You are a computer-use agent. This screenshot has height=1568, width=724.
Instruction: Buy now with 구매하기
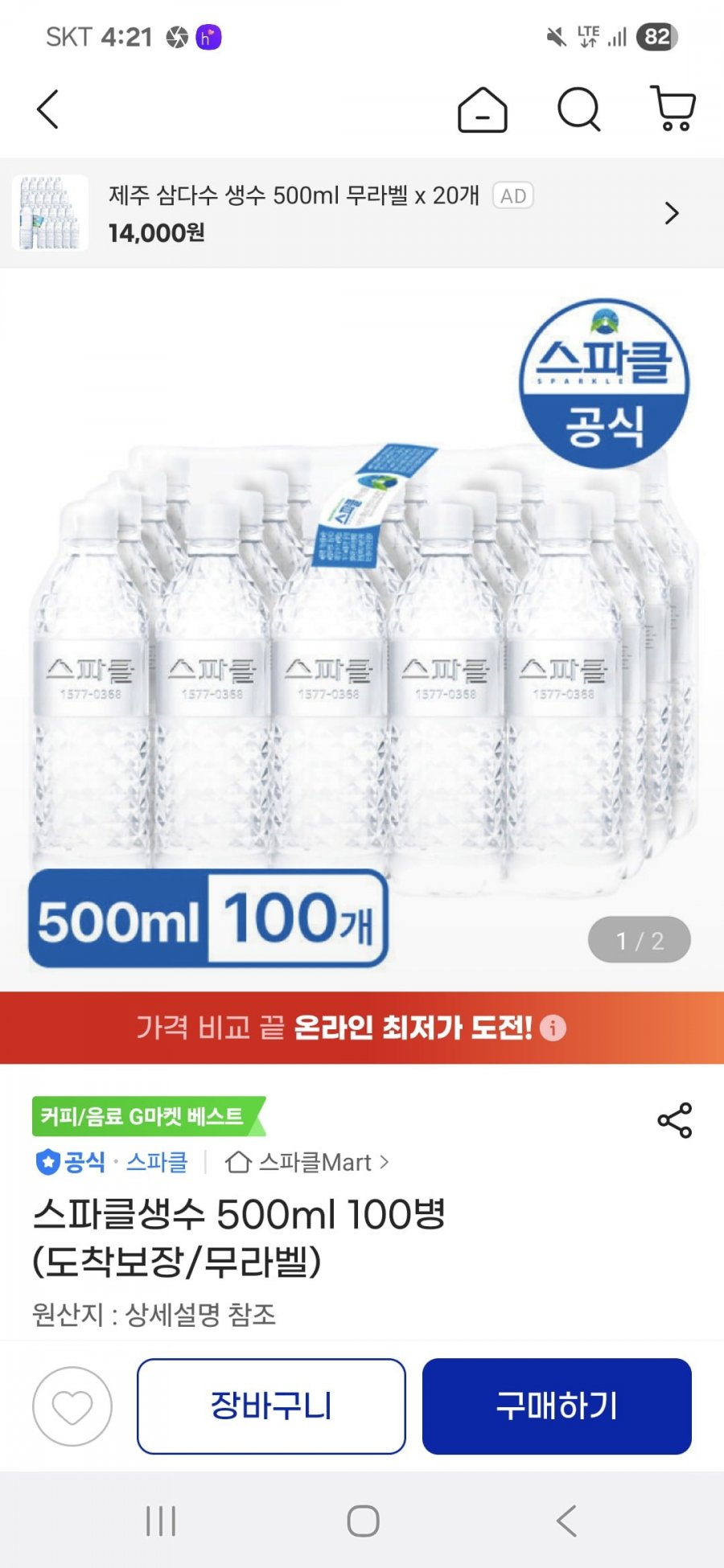point(557,1406)
